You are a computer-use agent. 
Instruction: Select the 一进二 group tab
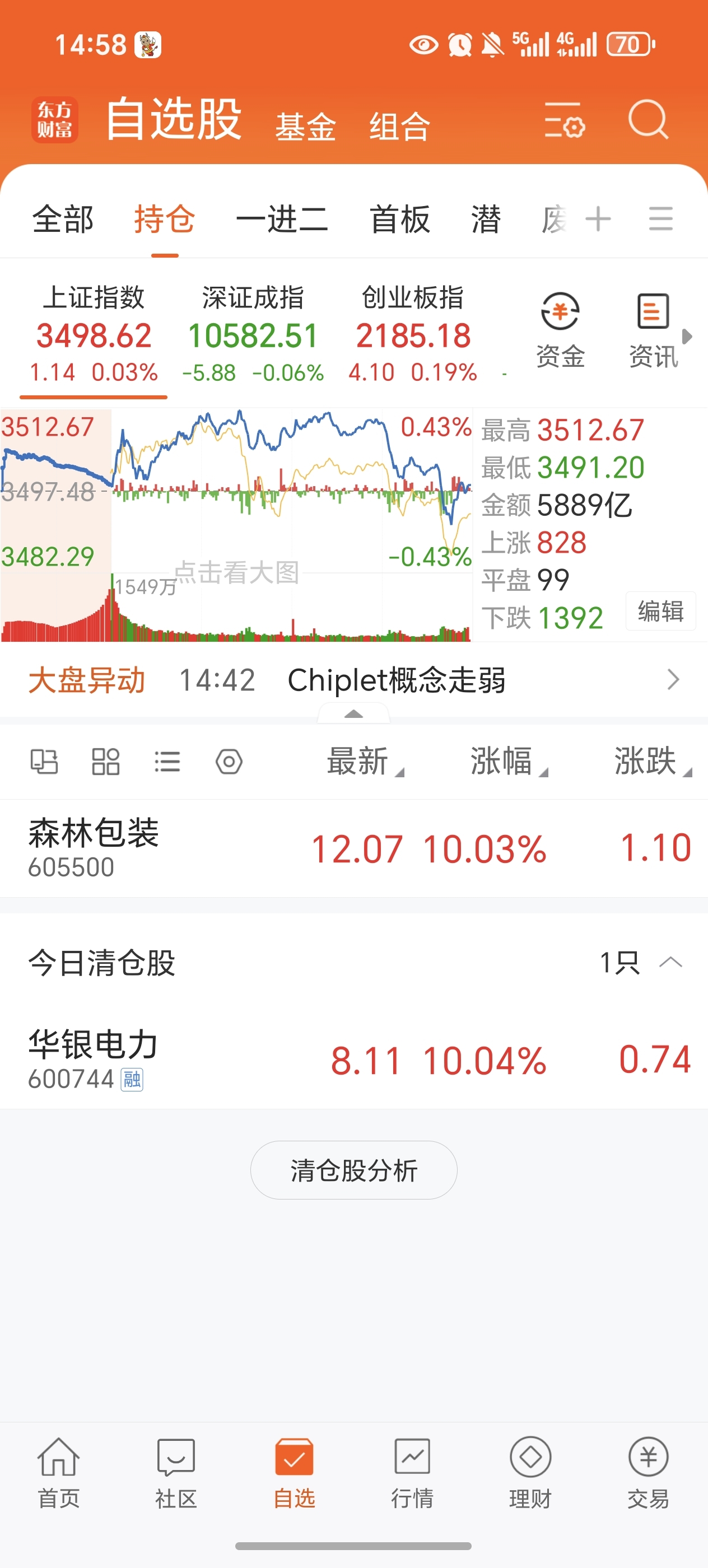click(x=282, y=219)
